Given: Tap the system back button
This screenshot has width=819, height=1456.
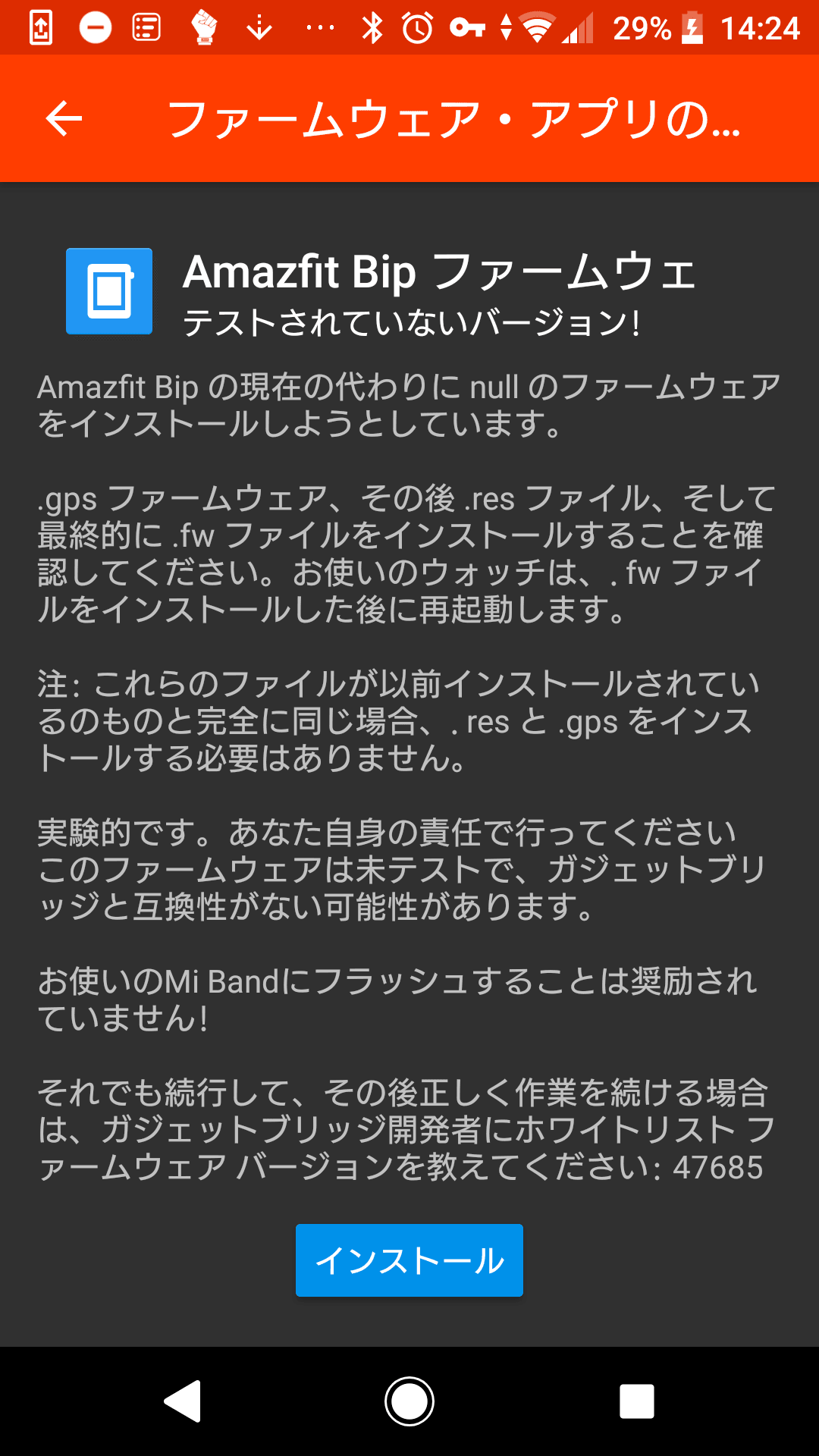Looking at the screenshot, I should (183, 1401).
